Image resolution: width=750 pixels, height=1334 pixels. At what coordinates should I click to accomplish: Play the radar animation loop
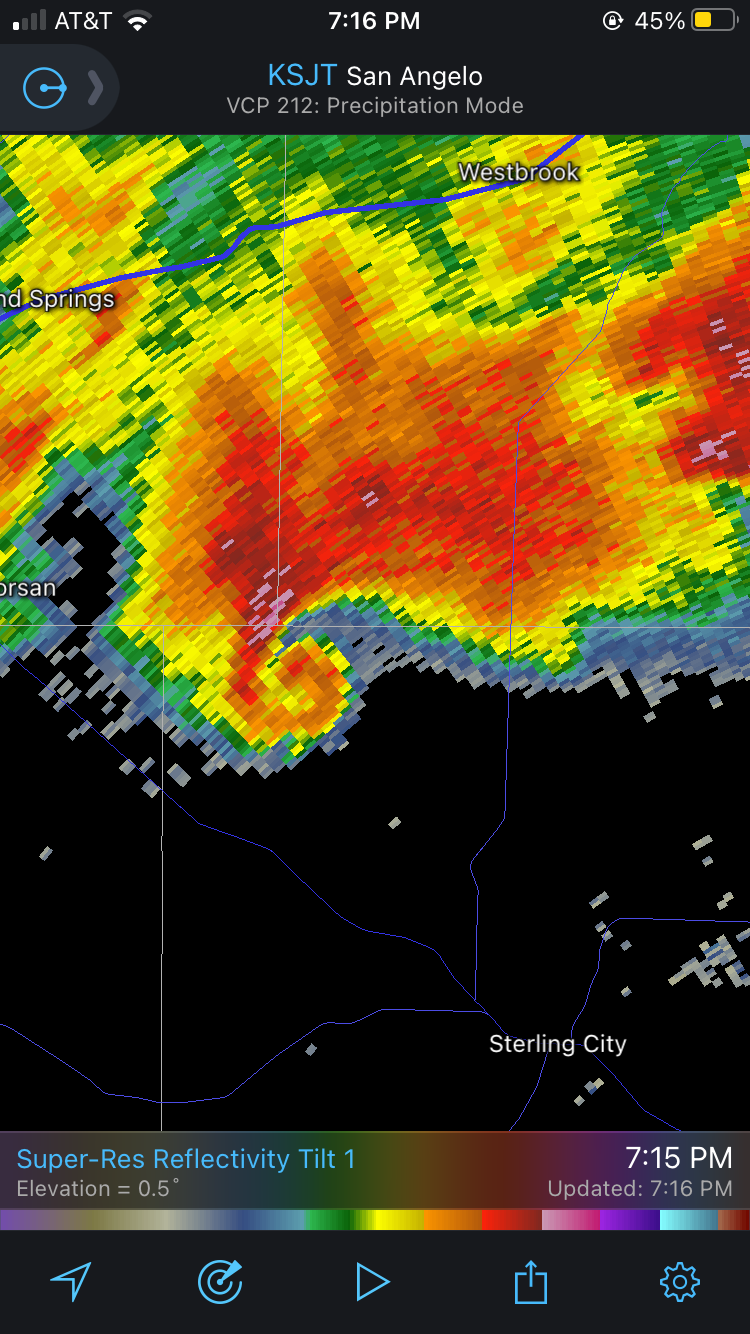pos(372,1282)
